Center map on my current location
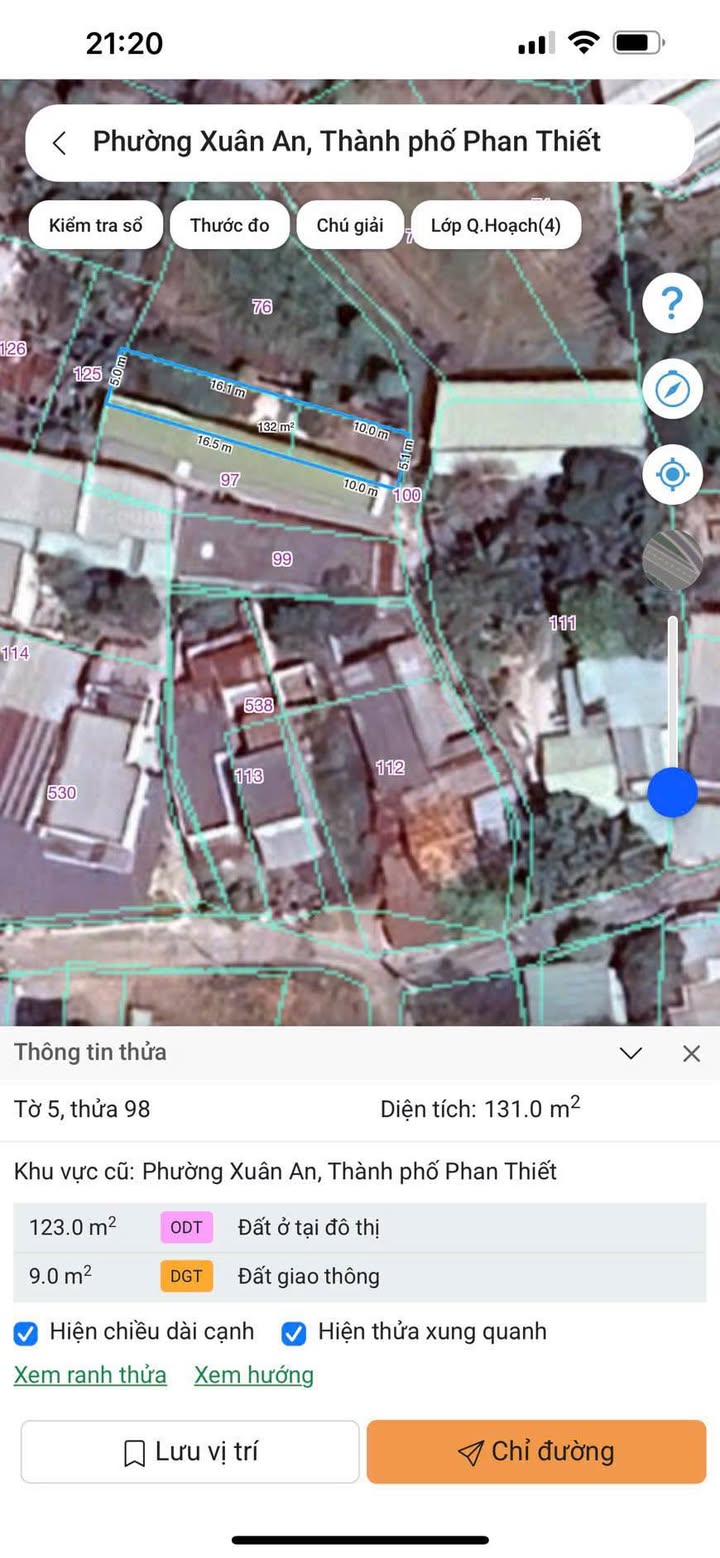The width and height of the screenshot is (720, 1558). click(672, 474)
